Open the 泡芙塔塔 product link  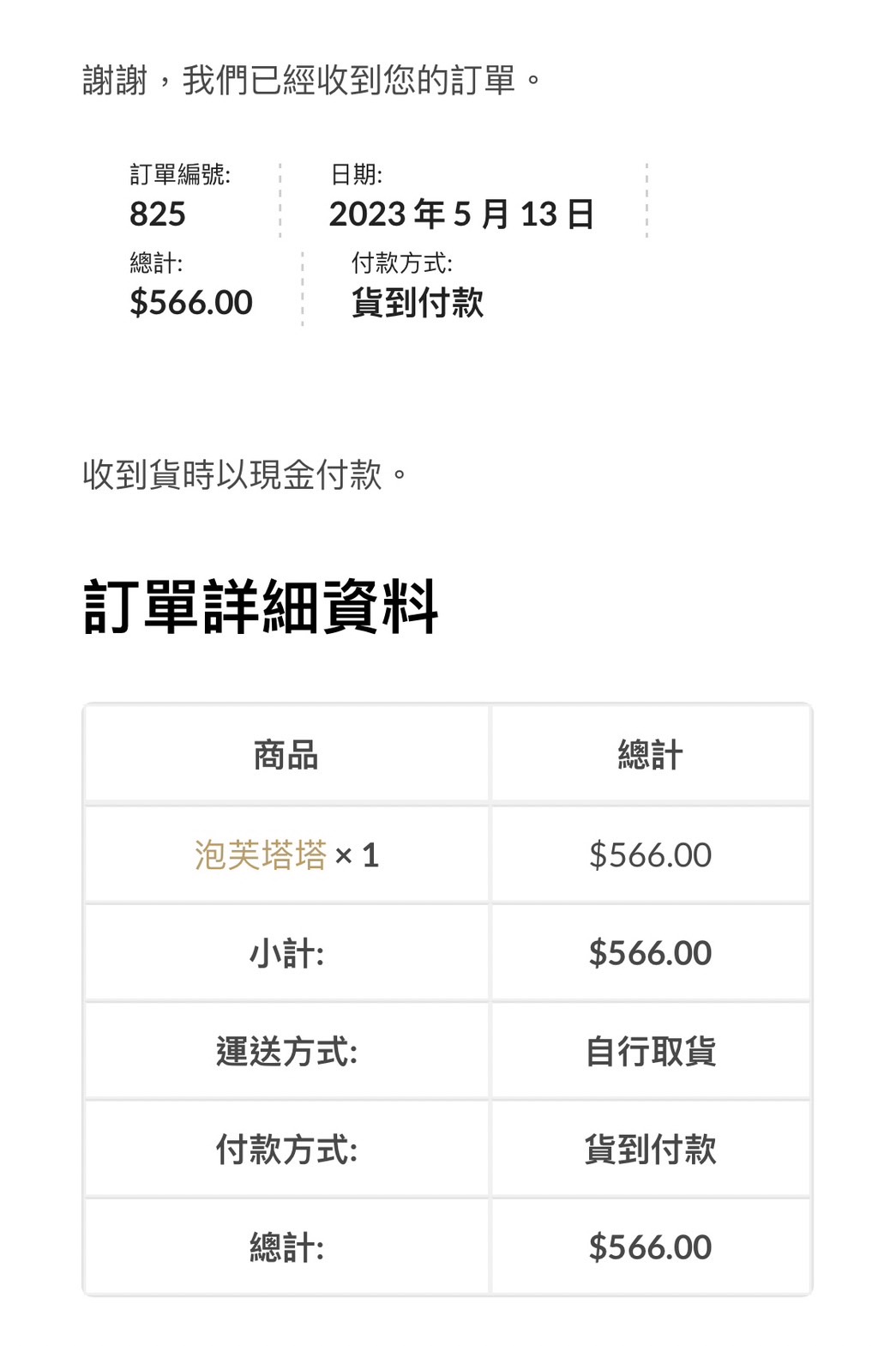[261, 855]
